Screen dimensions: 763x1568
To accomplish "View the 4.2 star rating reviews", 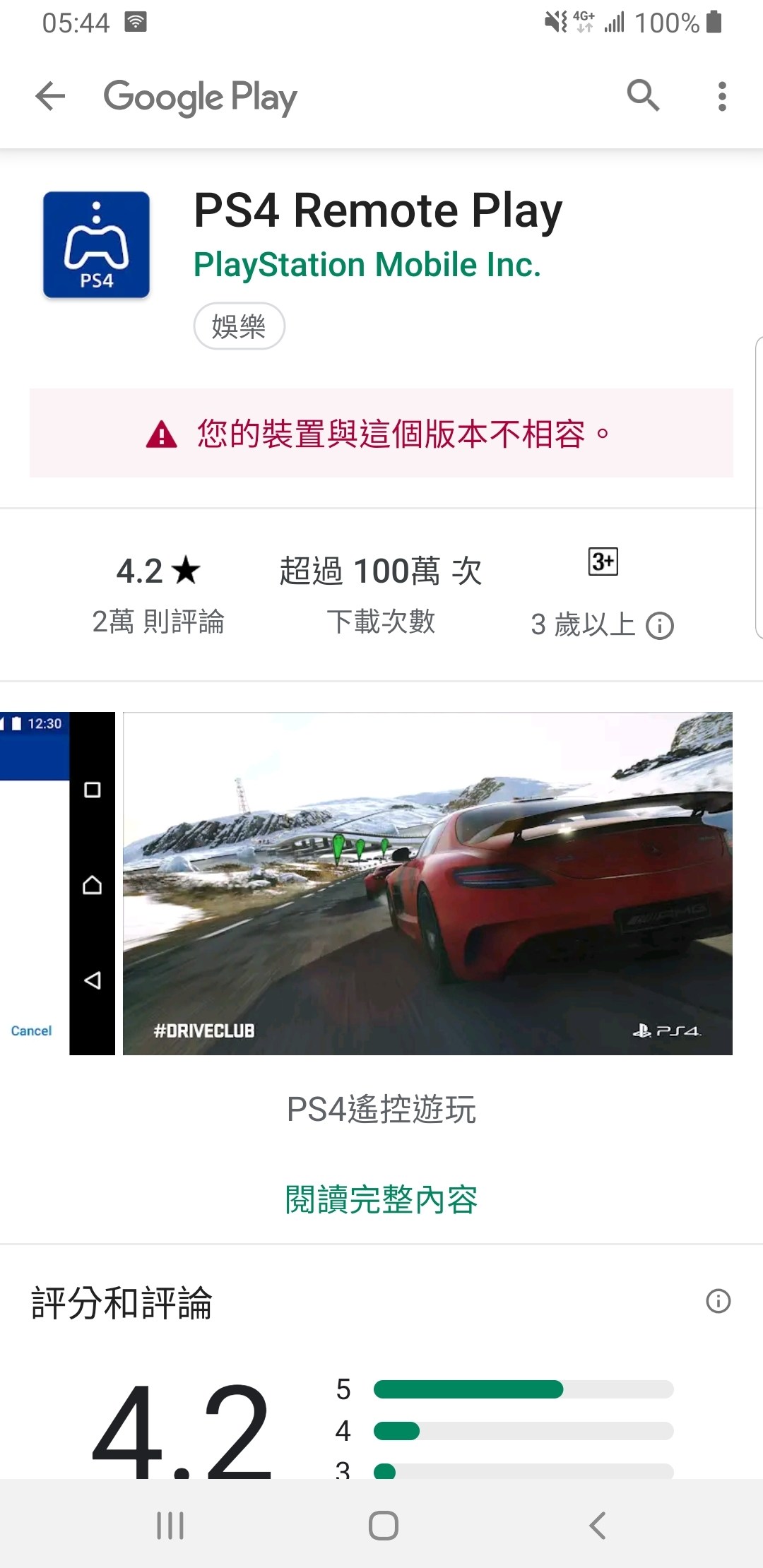I will coord(158,595).
